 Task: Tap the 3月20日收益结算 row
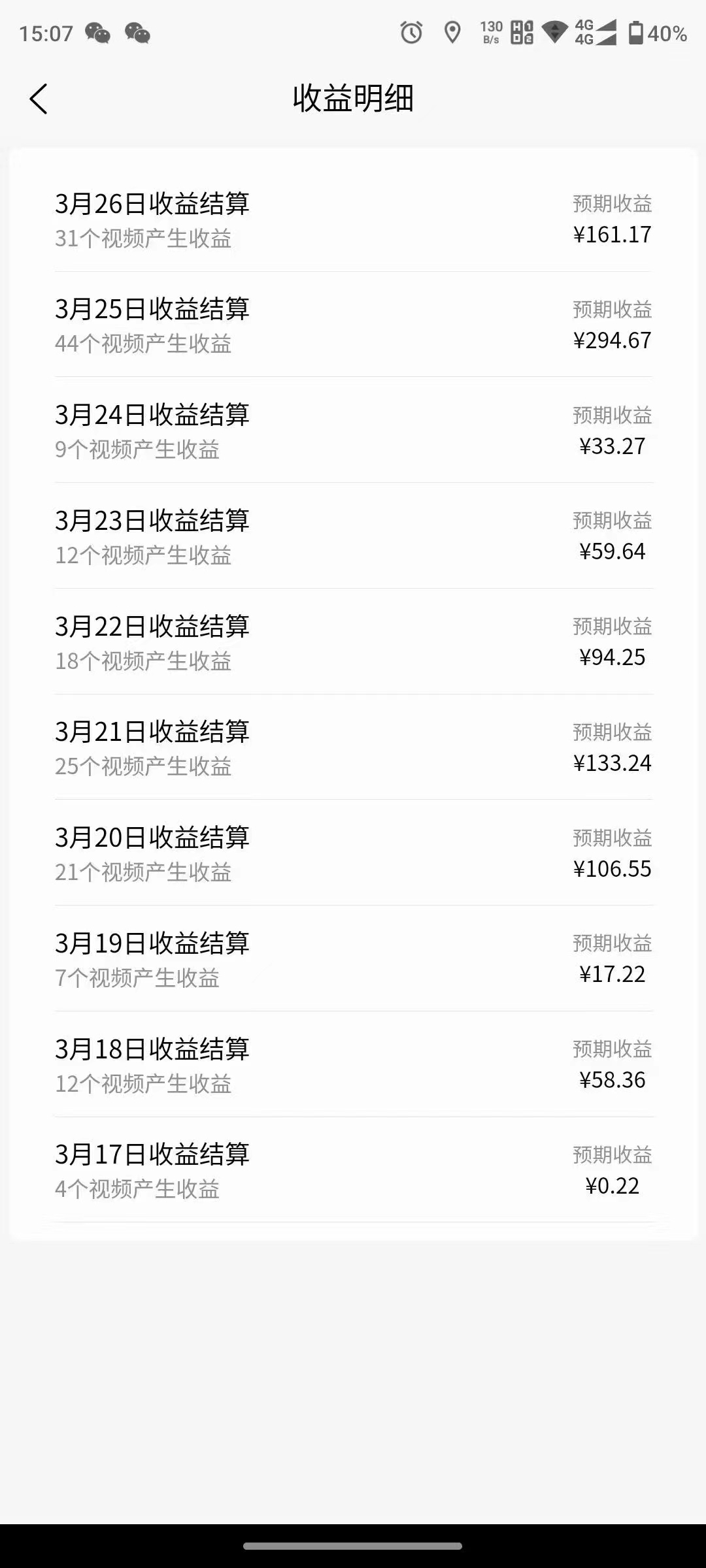pyautogui.click(x=353, y=853)
